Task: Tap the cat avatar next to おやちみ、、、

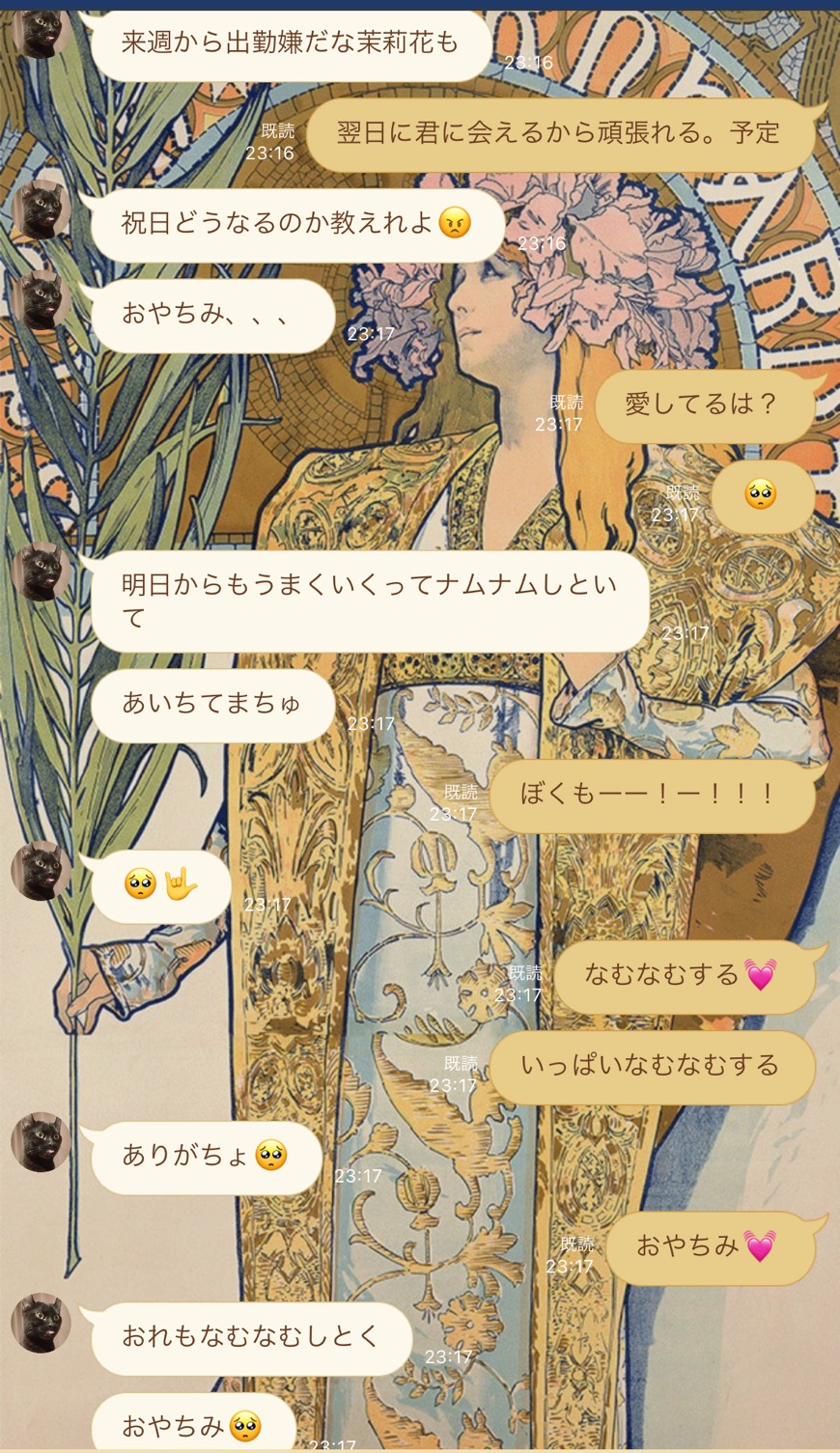Action: tap(41, 300)
